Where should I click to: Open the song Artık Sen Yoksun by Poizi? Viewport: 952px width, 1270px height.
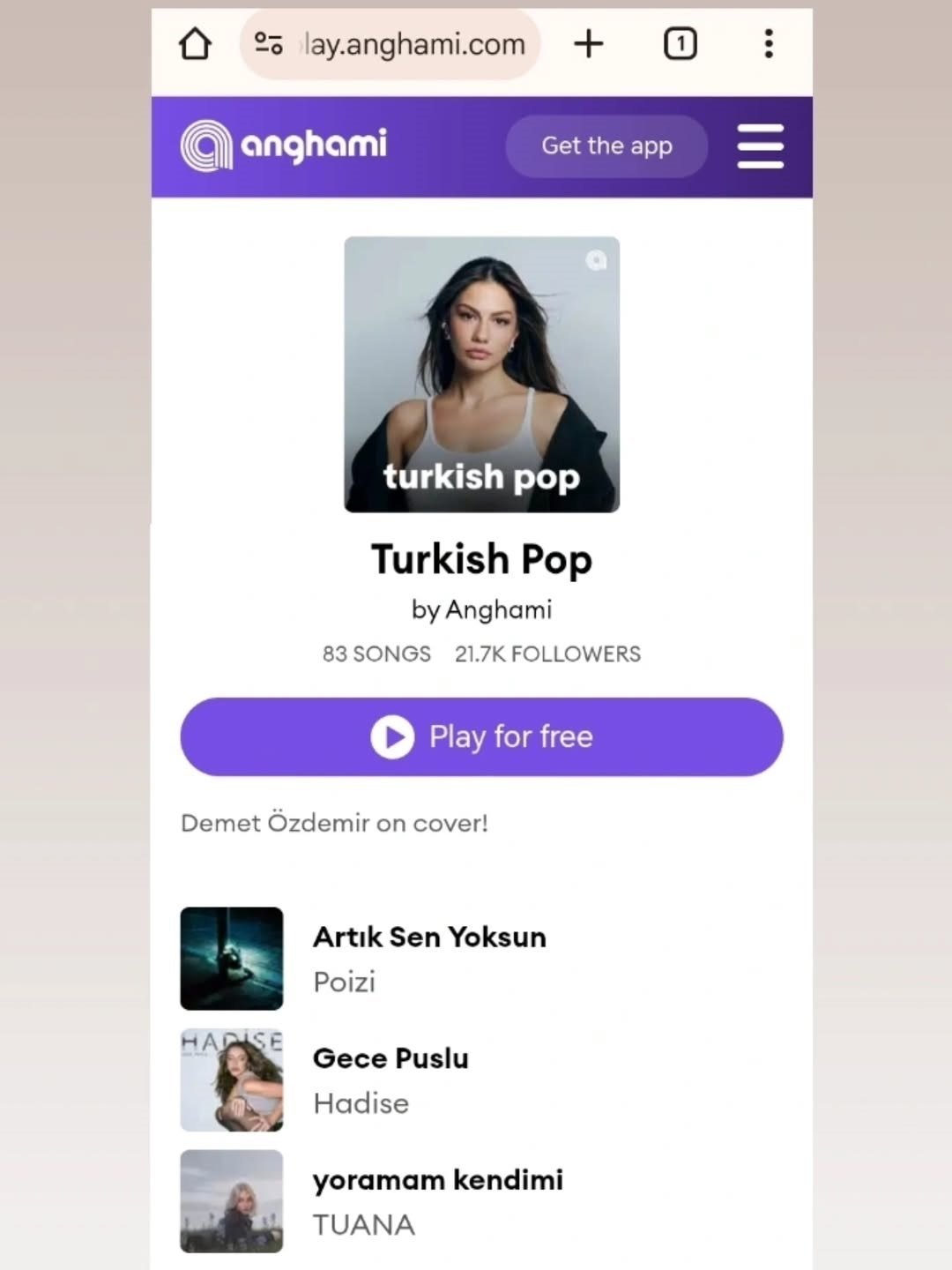429,958
